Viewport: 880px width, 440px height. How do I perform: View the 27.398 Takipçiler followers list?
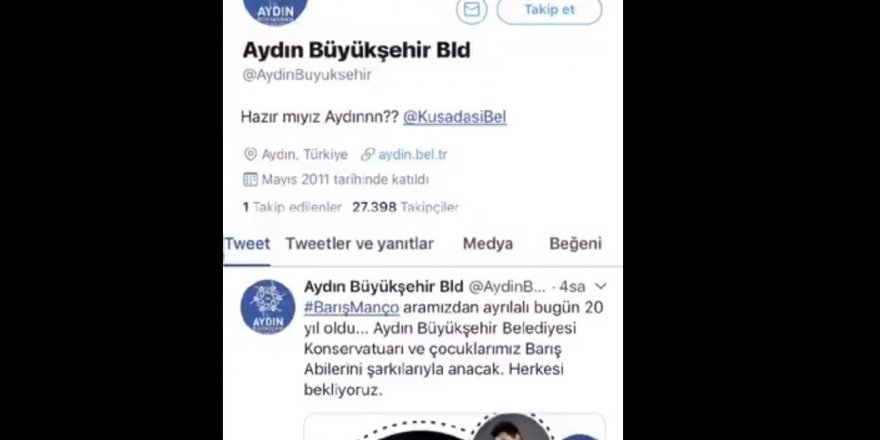pyautogui.click(x=405, y=207)
